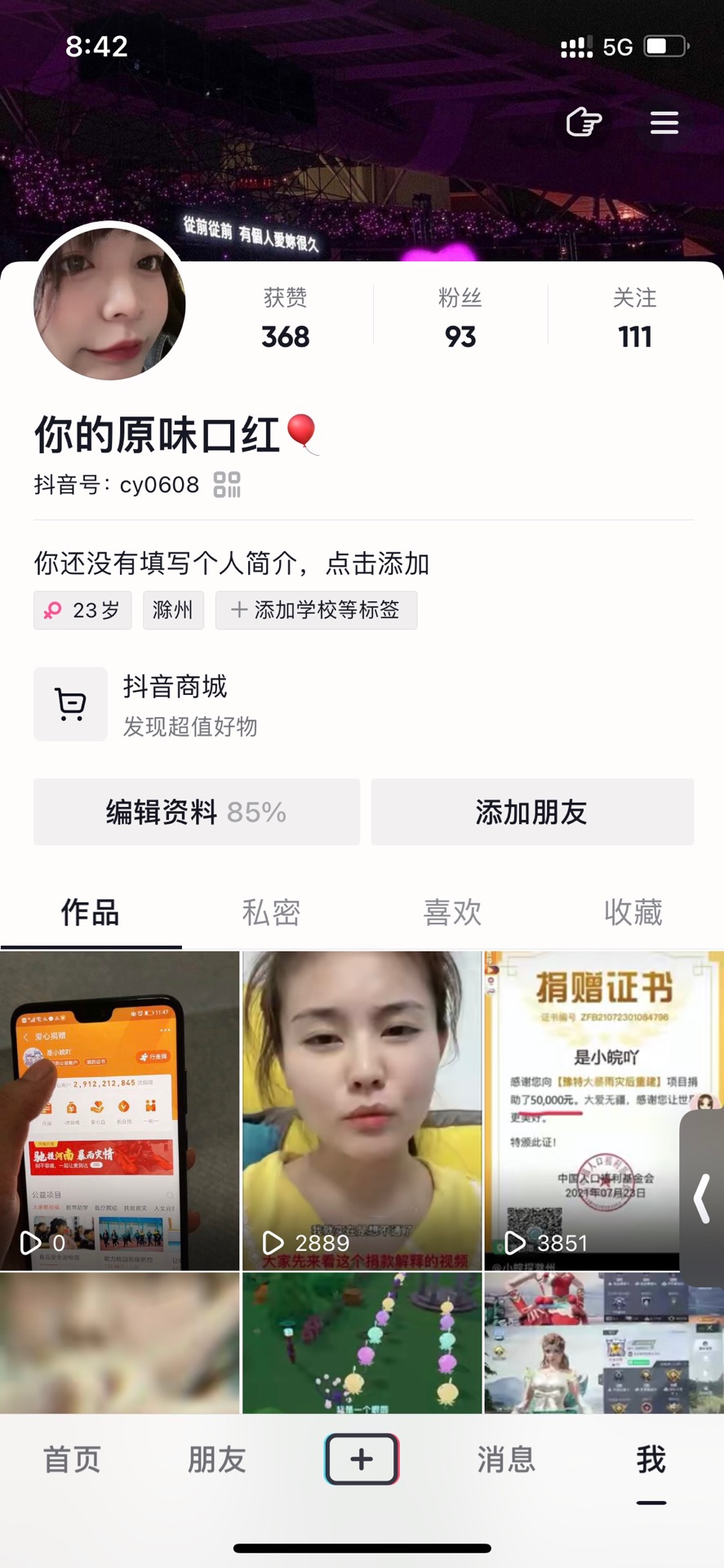The width and height of the screenshot is (724, 1568).
Task: Open QR code next to 抖音号
Action: pyautogui.click(x=227, y=484)
